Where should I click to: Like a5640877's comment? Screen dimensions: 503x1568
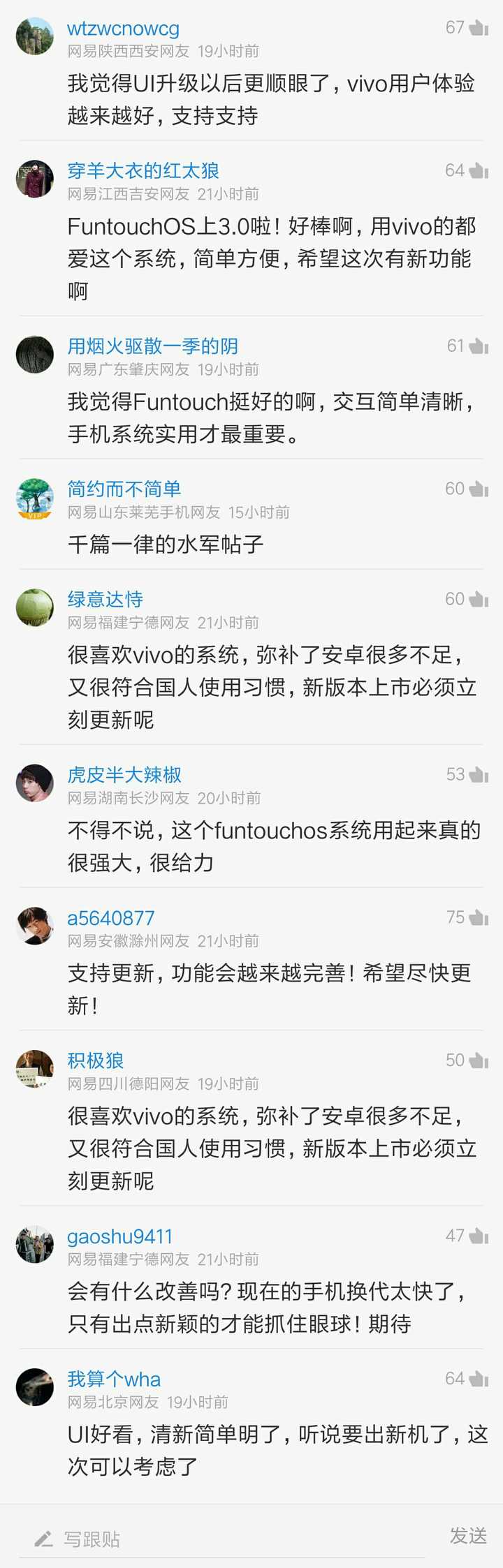point(479,918)
